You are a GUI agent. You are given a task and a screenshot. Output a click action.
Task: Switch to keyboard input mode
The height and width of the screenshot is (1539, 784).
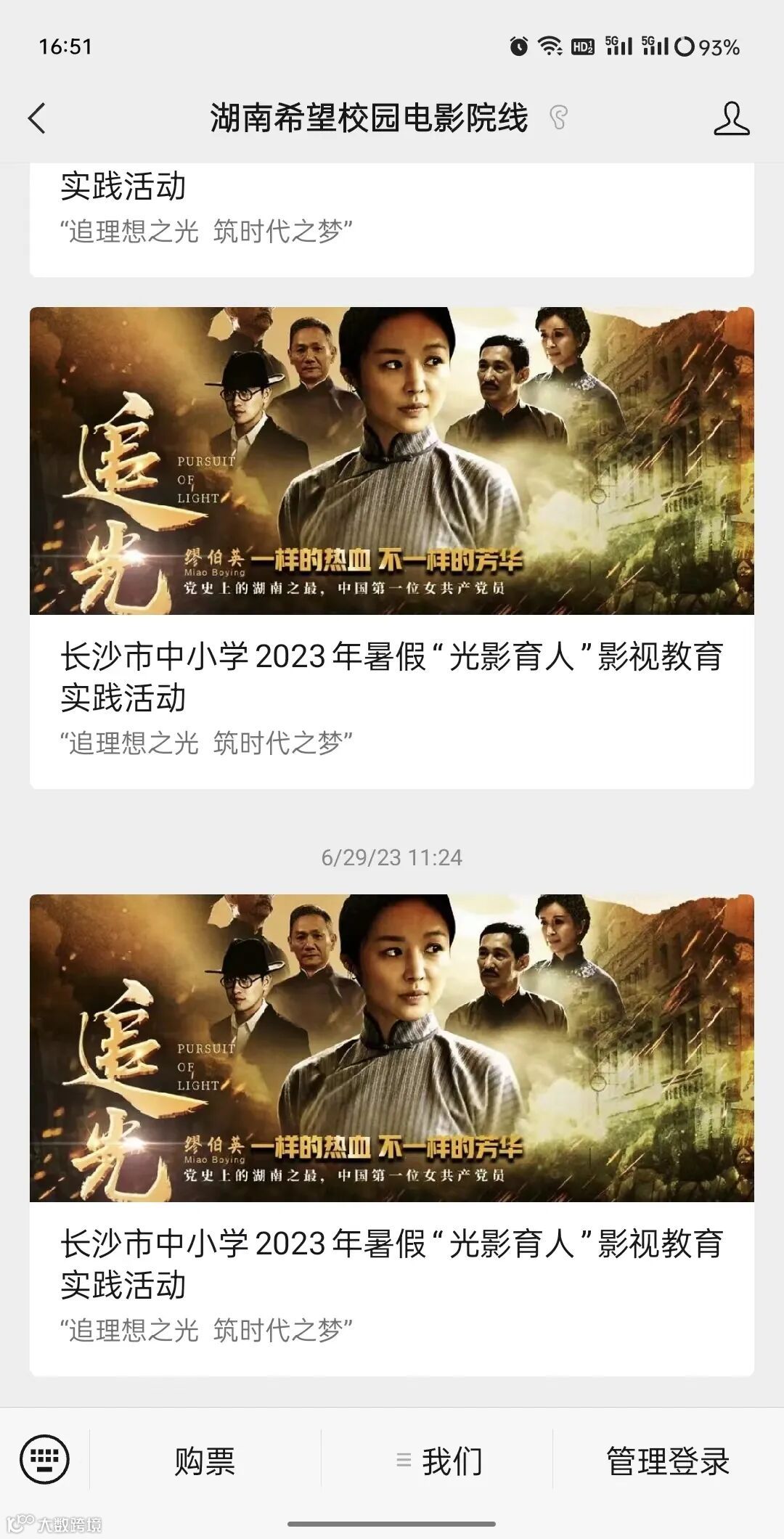[44, 1459]
